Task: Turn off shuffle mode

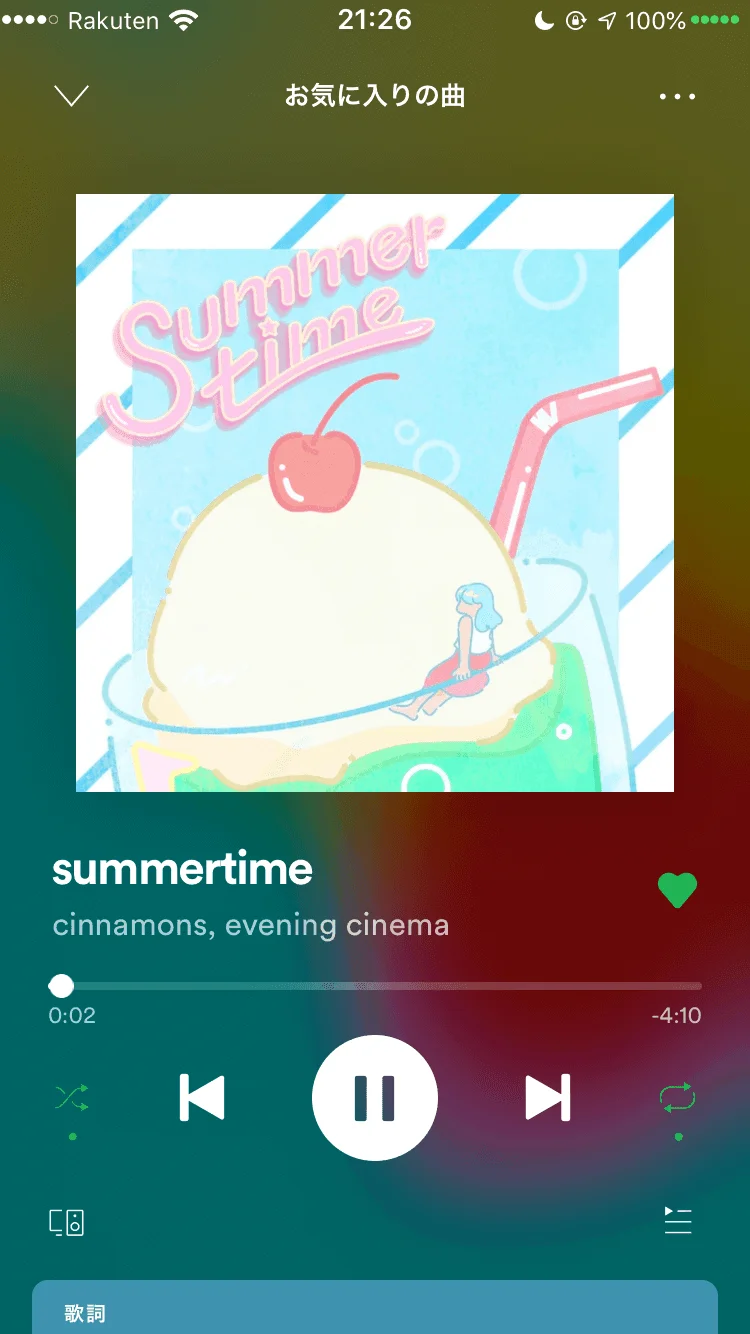Action: [x=72, y=1098]
